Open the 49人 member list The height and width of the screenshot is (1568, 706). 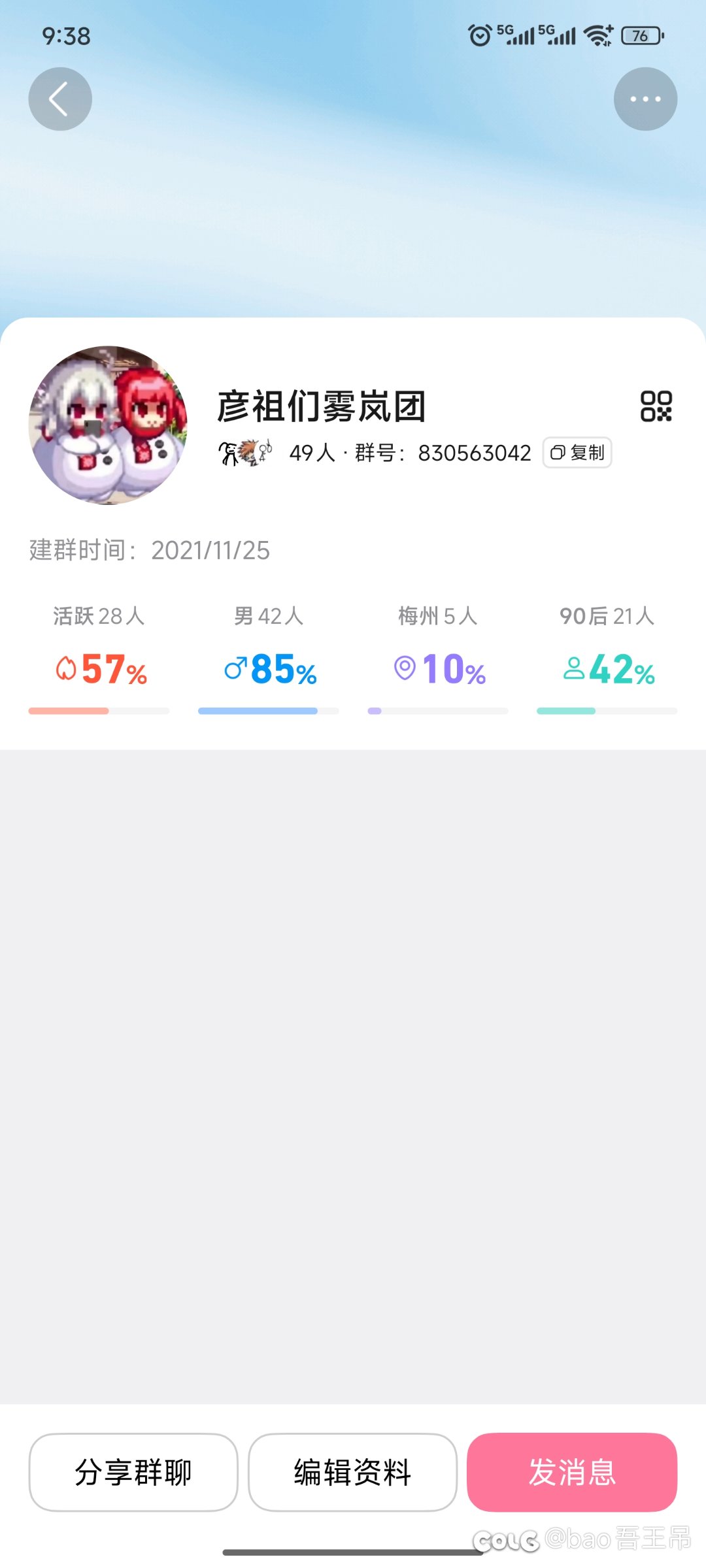click(x=278, y=453)
